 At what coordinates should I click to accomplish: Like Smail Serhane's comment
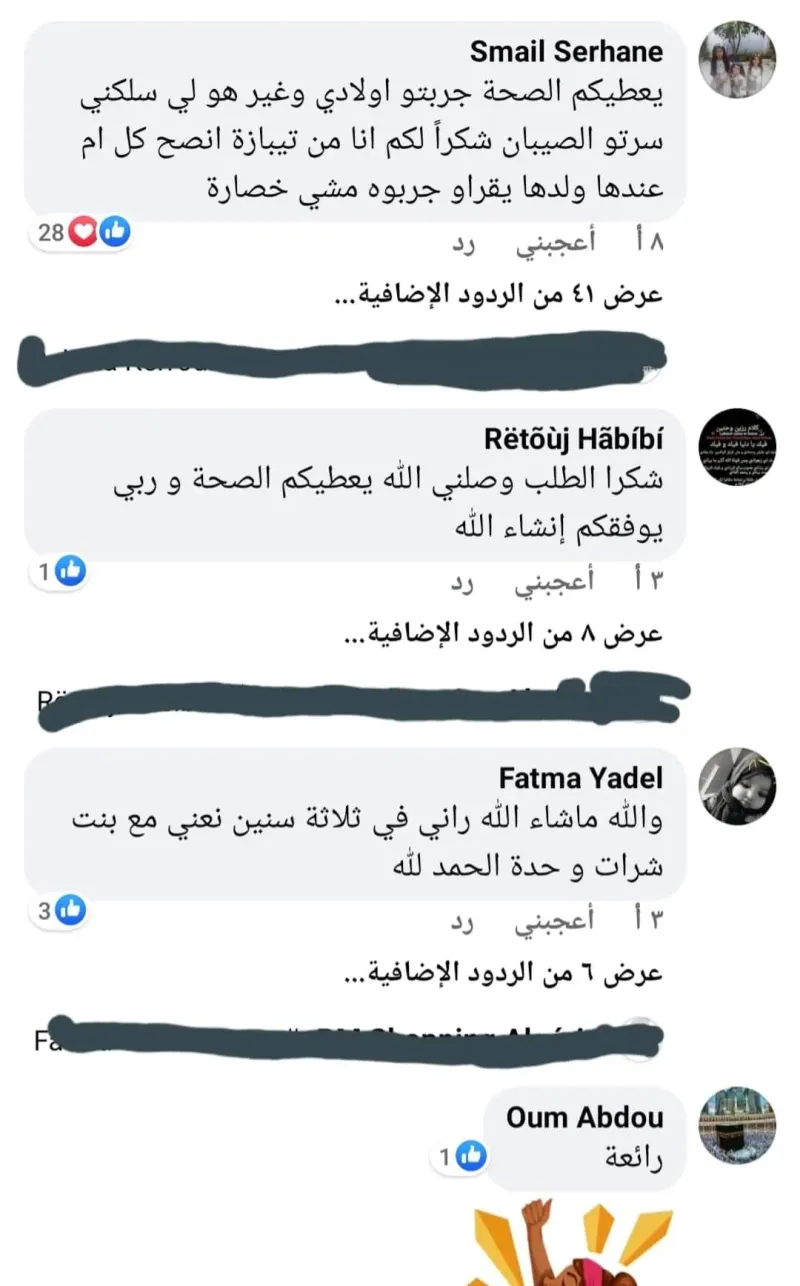coord(549,242)
